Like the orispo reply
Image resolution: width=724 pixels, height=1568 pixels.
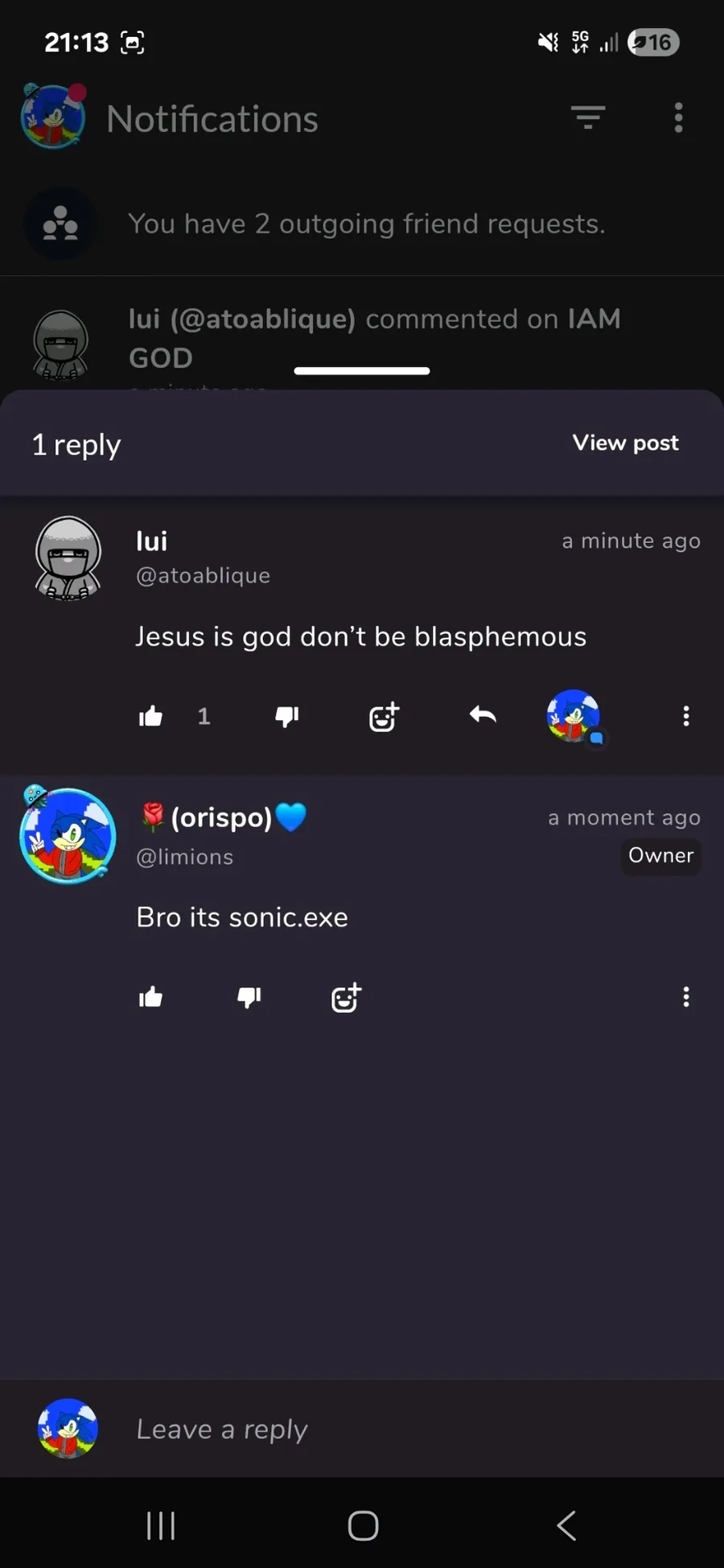point(150,998)
